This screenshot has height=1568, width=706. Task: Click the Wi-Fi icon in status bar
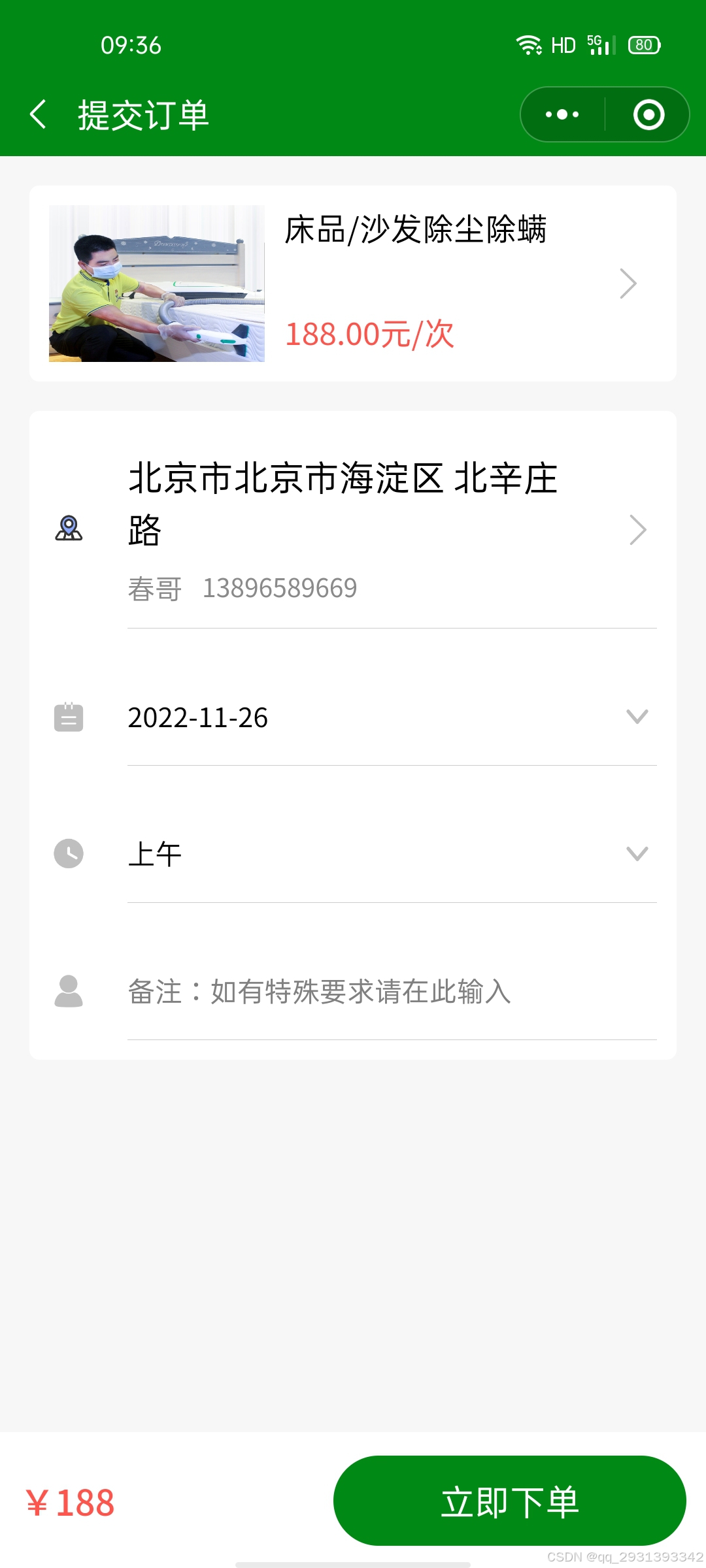(x=529, y=44)
